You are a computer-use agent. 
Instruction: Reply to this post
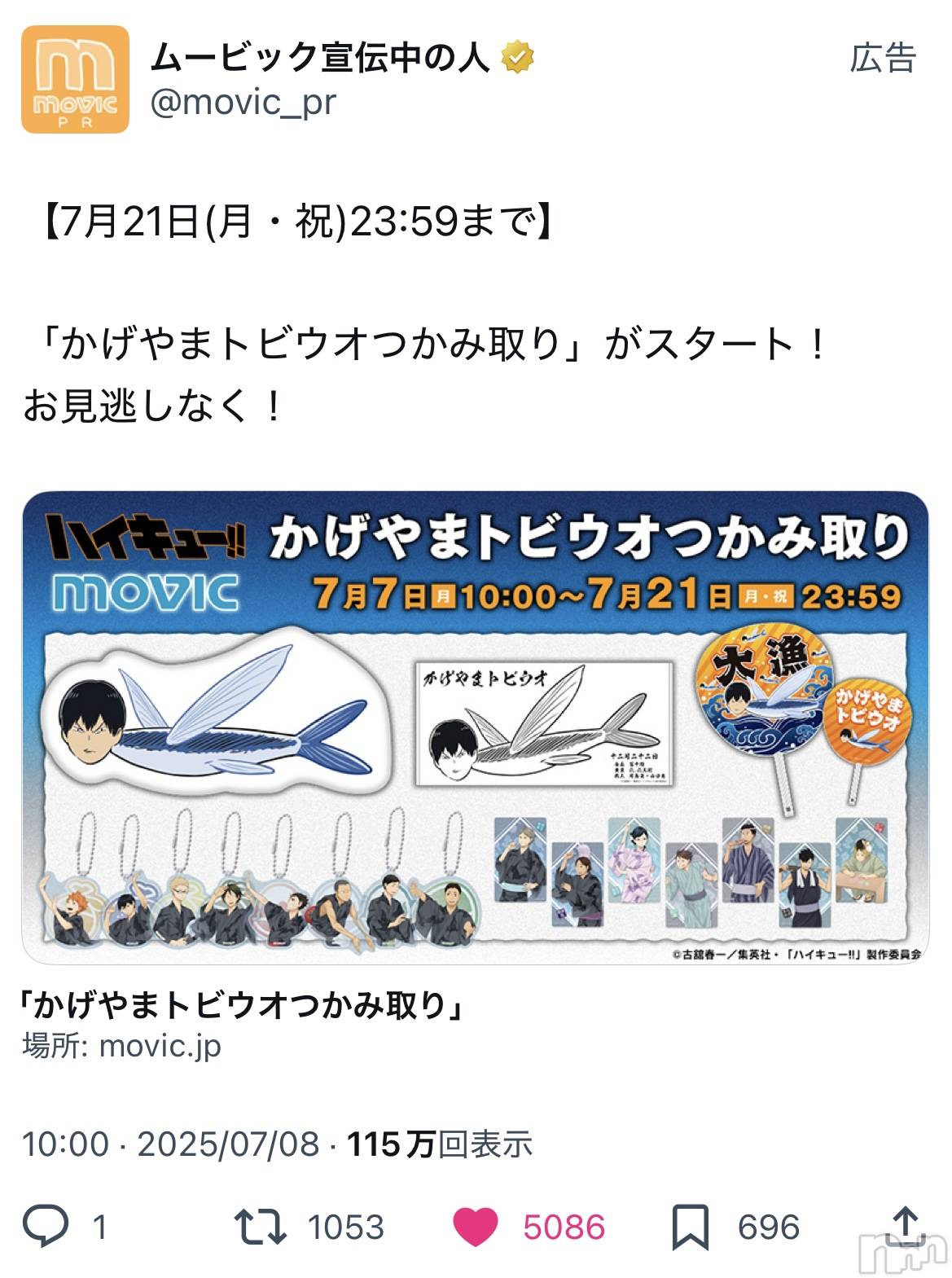[46, 1227]
